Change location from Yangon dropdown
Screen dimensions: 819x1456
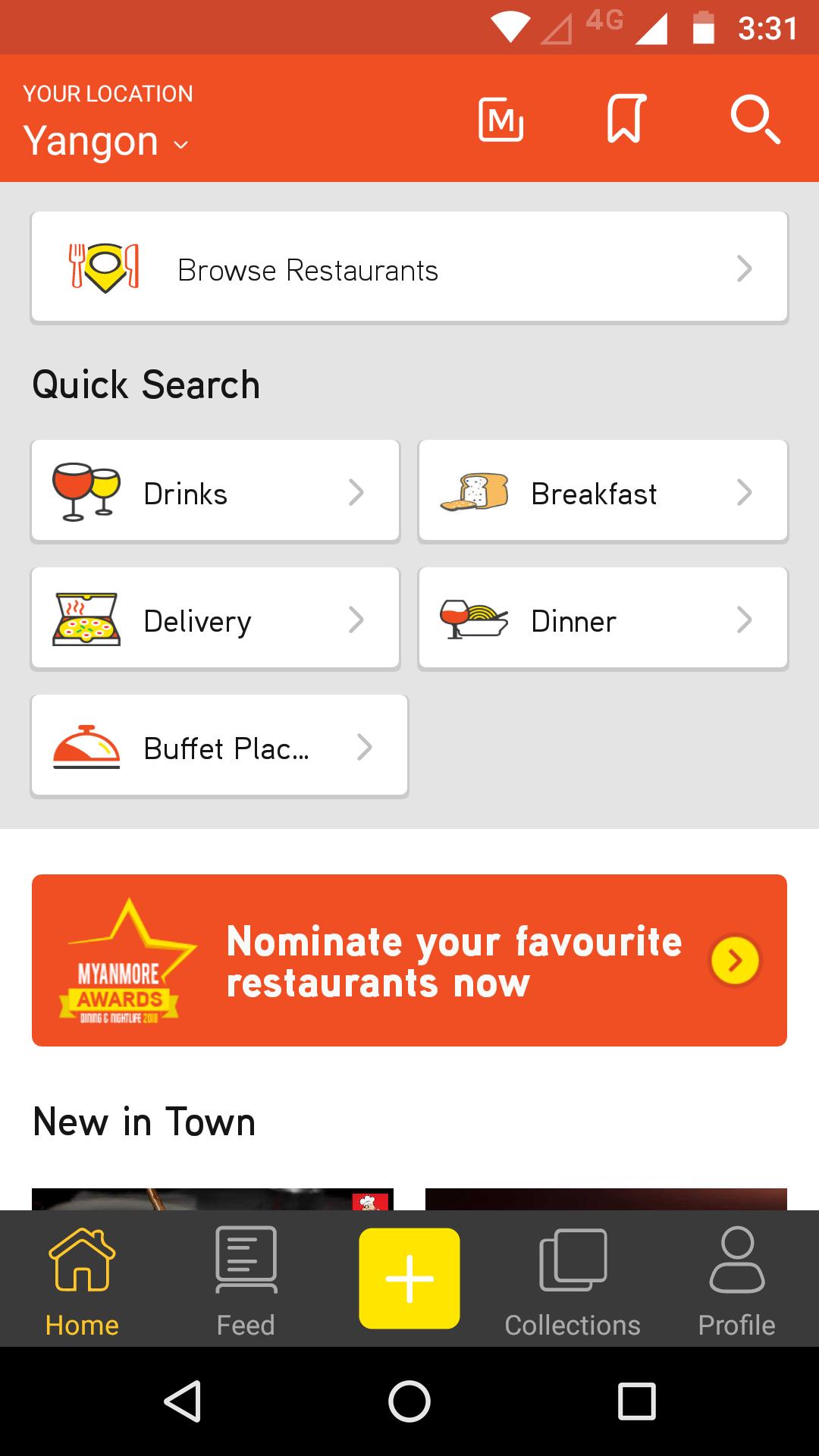(106, 141)
